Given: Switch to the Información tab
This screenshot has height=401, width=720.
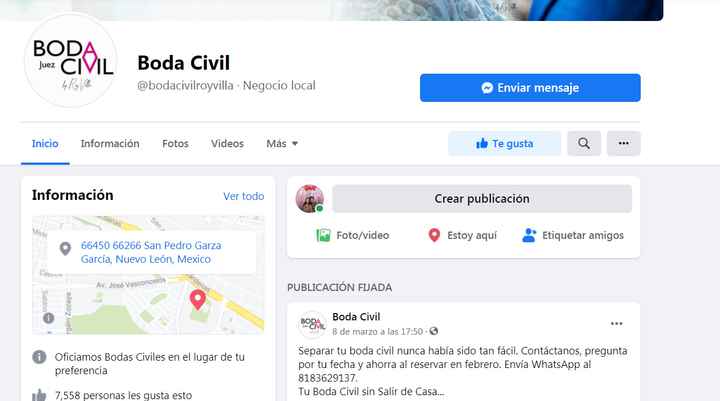Looking at the screenshot, I should (110, 144).
